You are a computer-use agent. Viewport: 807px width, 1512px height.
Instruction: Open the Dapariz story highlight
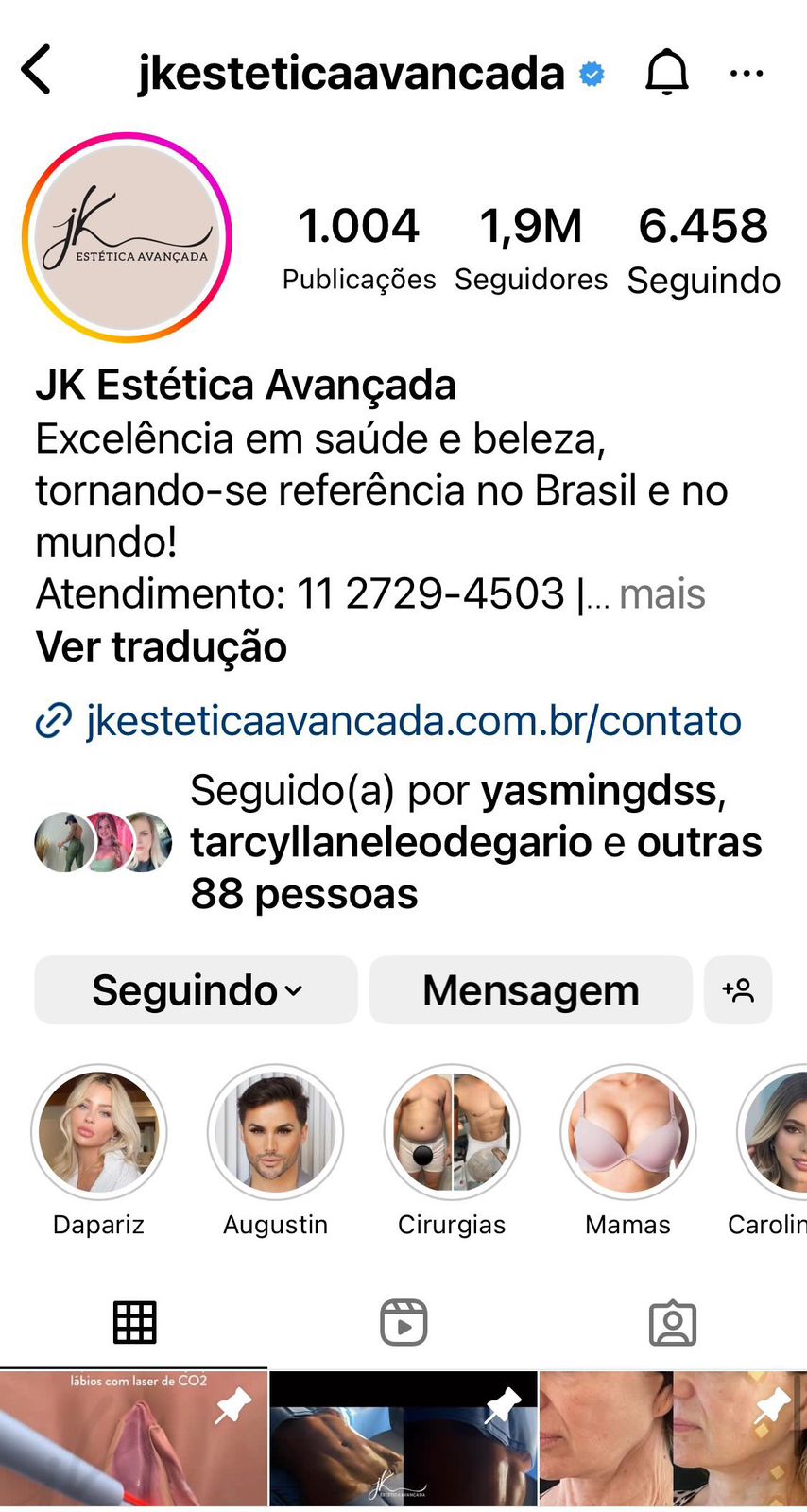(99, 1132)
